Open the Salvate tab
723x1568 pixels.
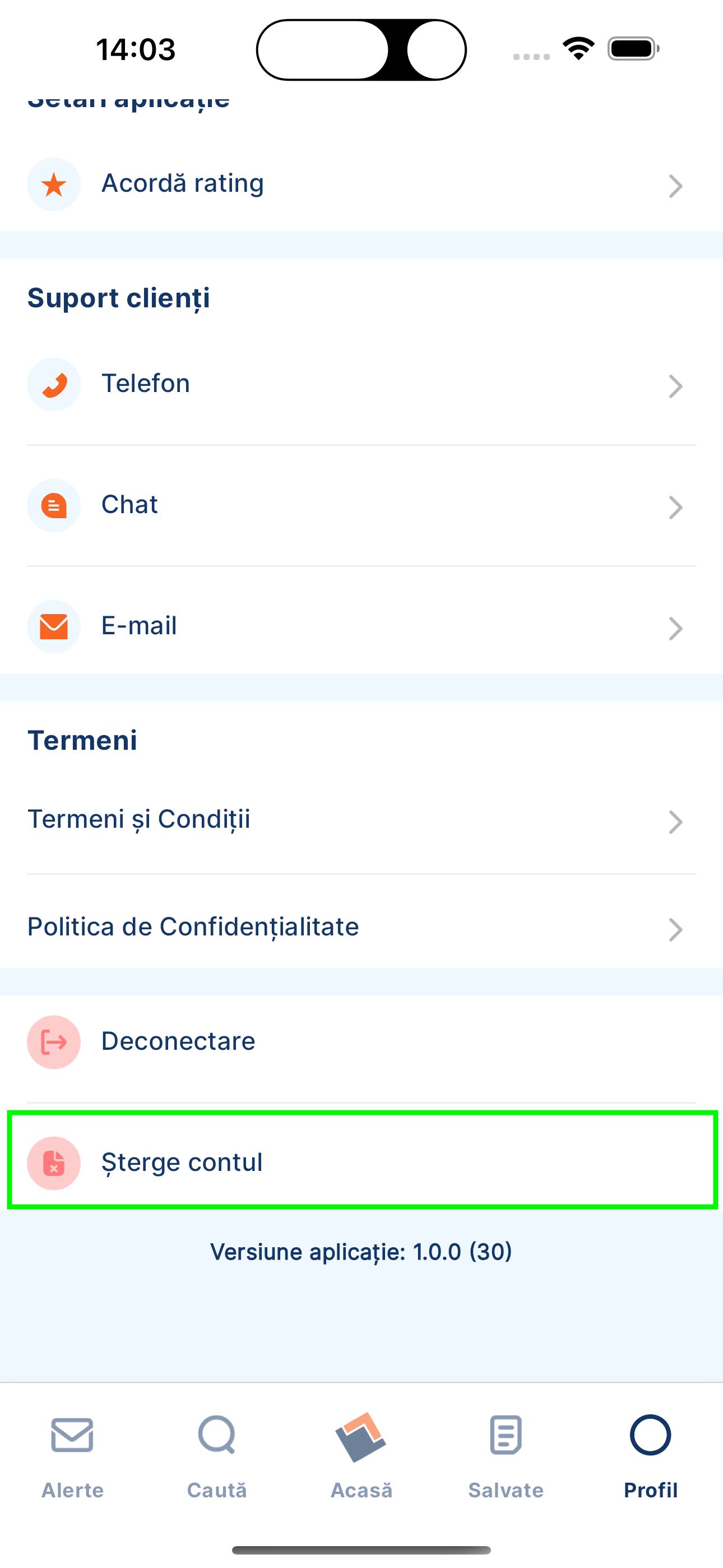click(x=506, y=1456)
